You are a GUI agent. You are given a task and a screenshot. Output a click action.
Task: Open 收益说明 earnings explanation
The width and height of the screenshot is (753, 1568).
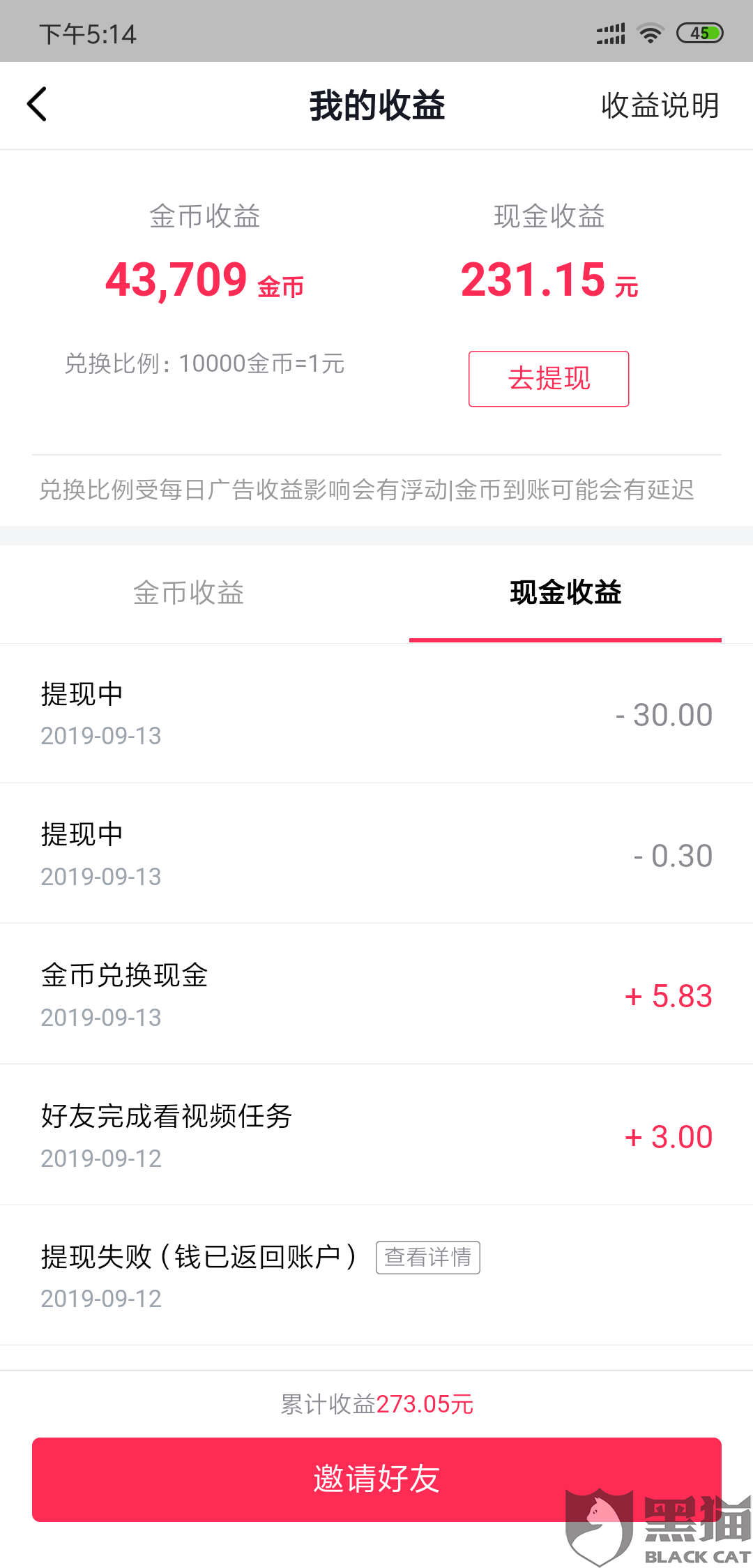click(x=660, y=105)
